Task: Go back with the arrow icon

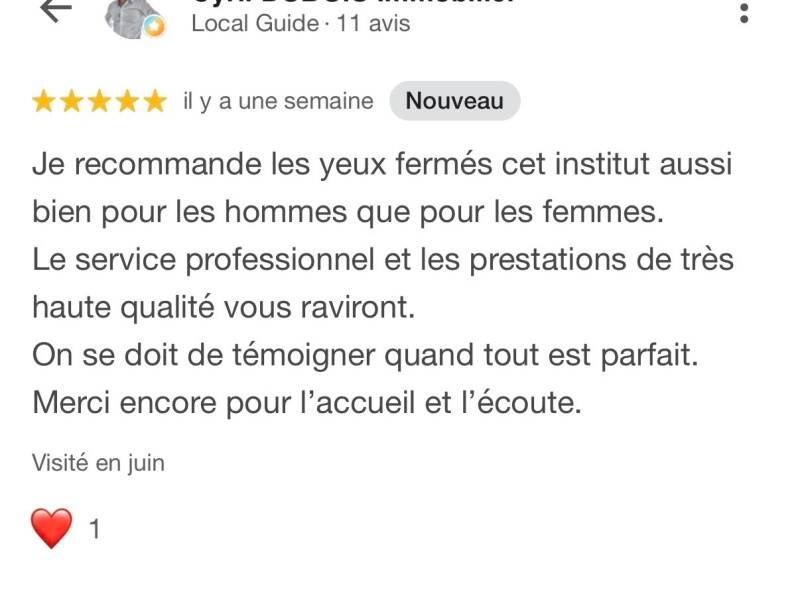Action: [x=56, y=10]
